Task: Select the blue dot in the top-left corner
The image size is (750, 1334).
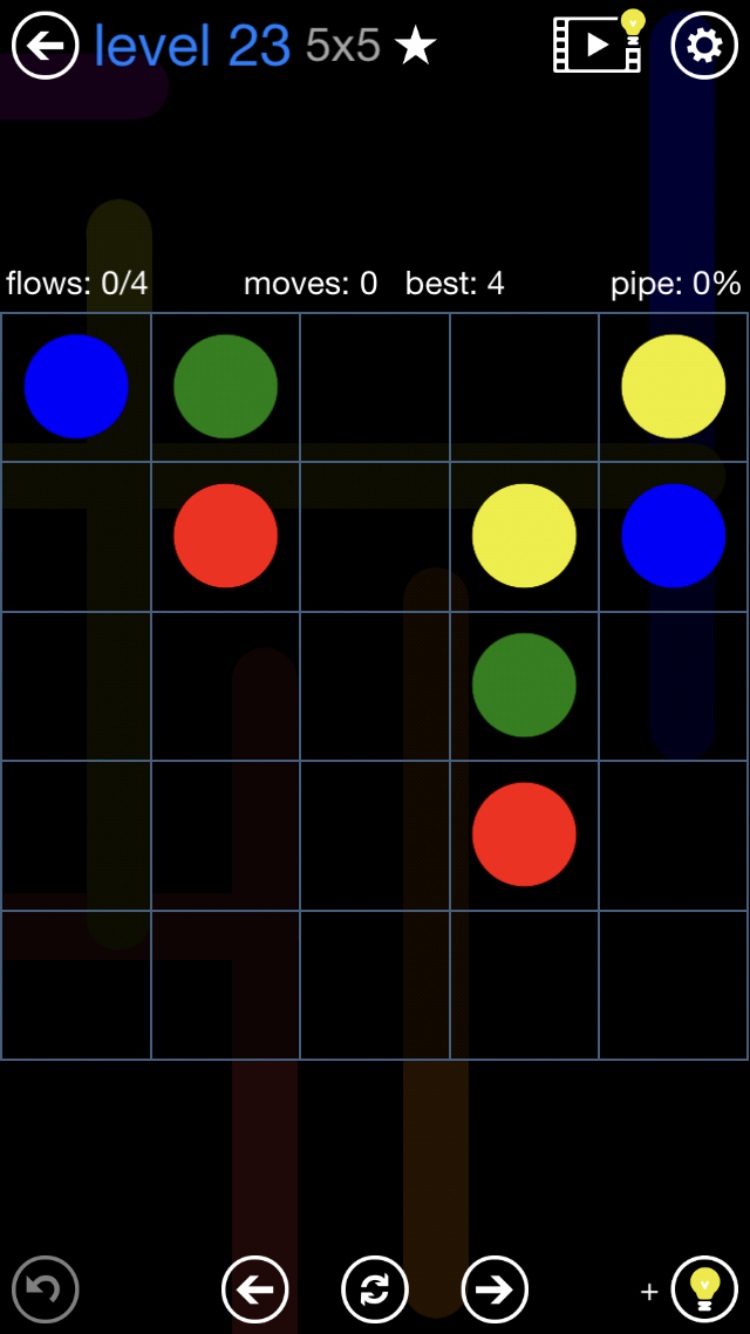Action: click(x=76, y=386)
